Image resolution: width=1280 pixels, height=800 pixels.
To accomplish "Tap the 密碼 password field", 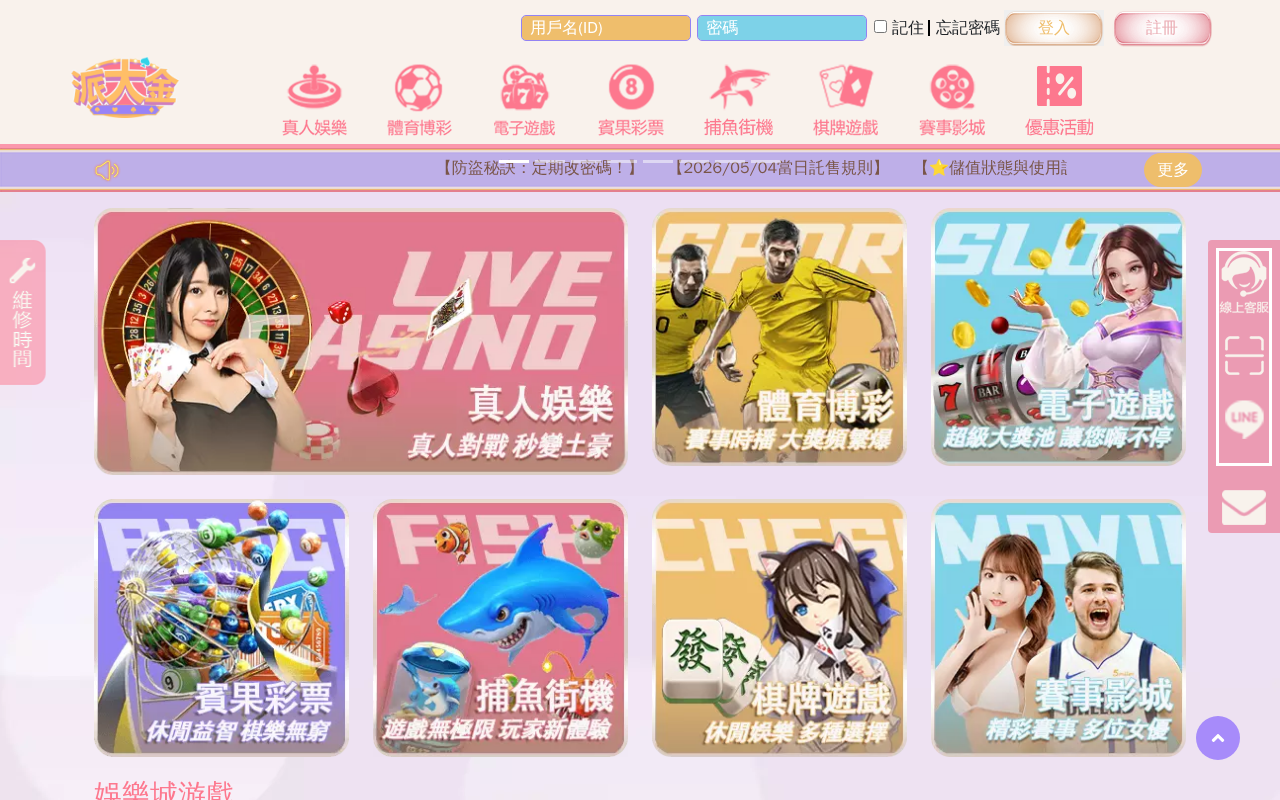I will click(x=782, y=28).
